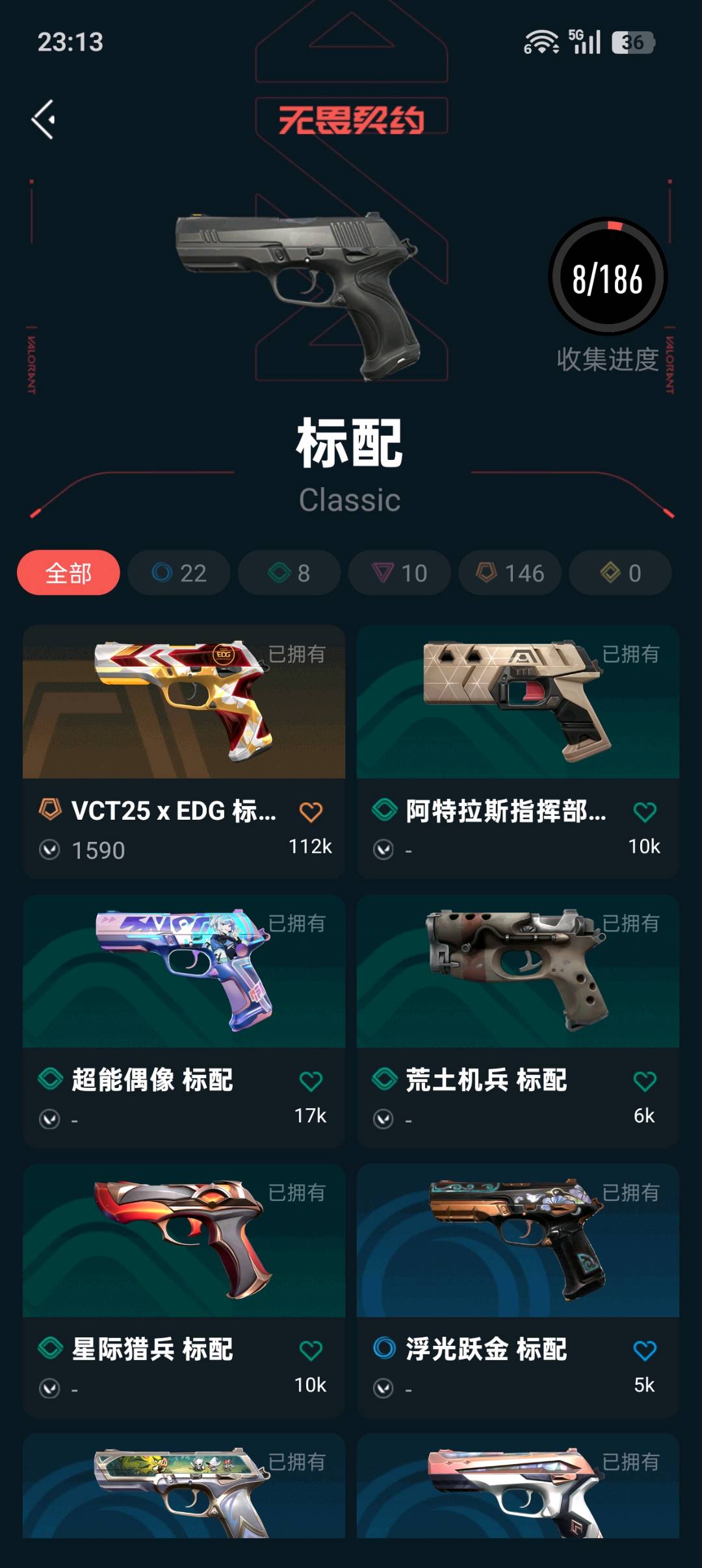Open the 超能偶像 标配 skin card
Viewport: 702px width, 1568px height.
pos(184,1021)
